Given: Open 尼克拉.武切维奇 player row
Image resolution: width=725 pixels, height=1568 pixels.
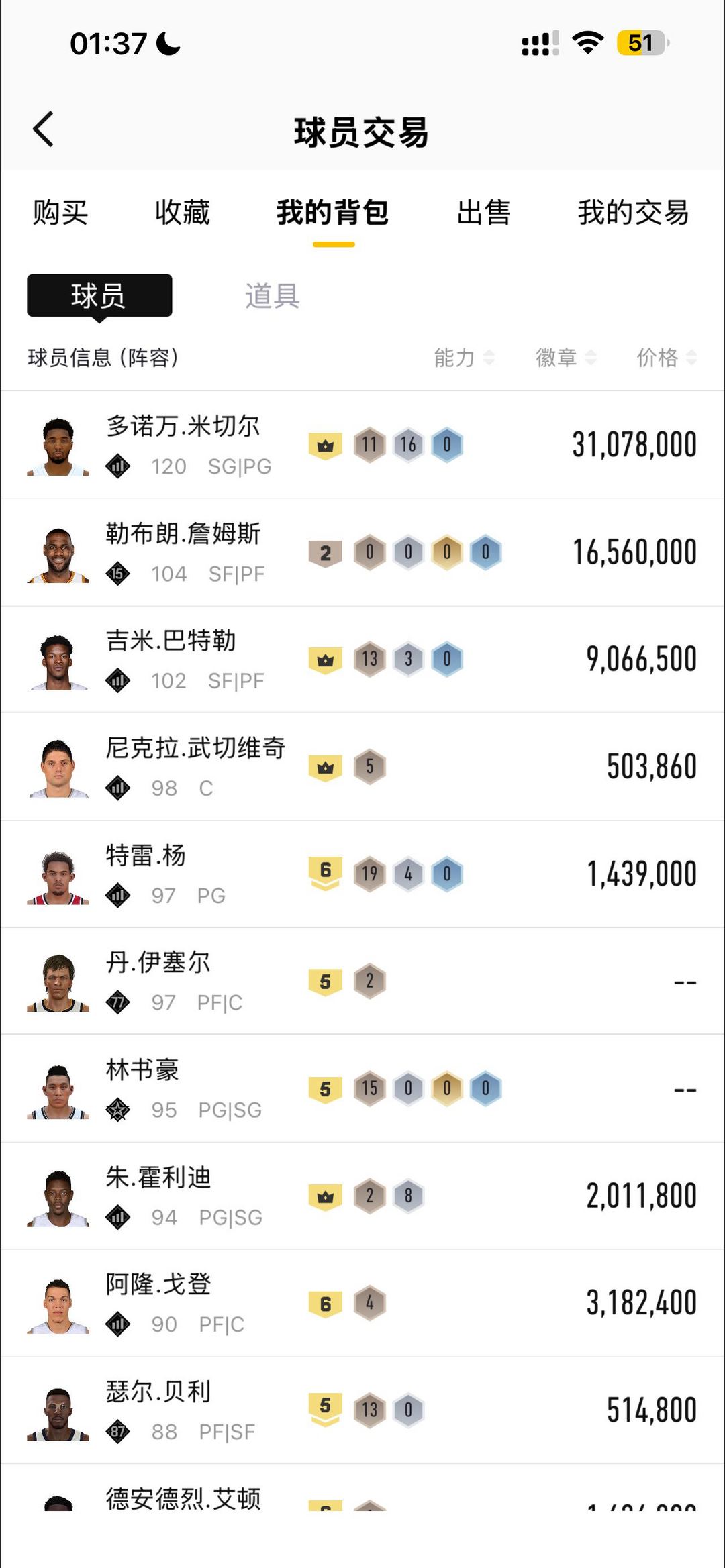Looking at the screenshot, I should coord(362,766).
